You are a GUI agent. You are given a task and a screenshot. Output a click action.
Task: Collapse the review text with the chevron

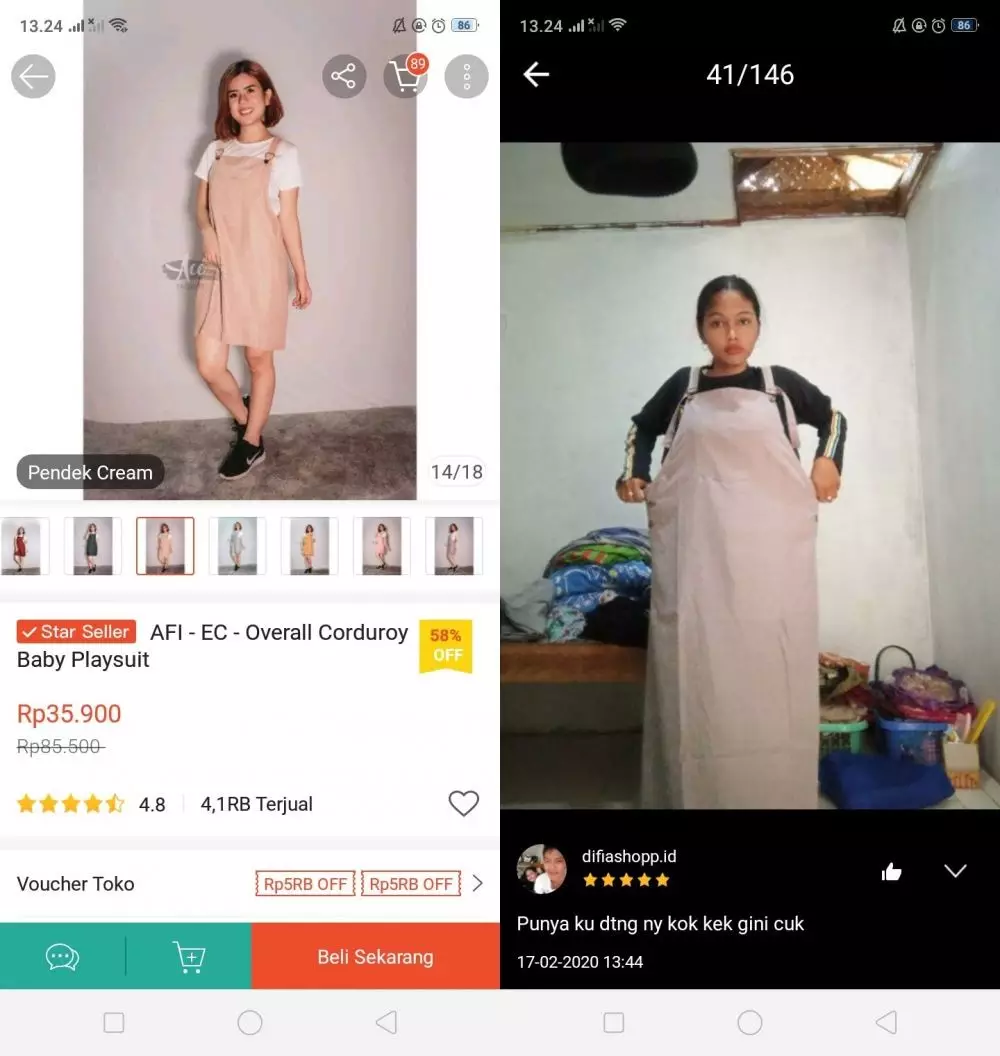(955, 871)
